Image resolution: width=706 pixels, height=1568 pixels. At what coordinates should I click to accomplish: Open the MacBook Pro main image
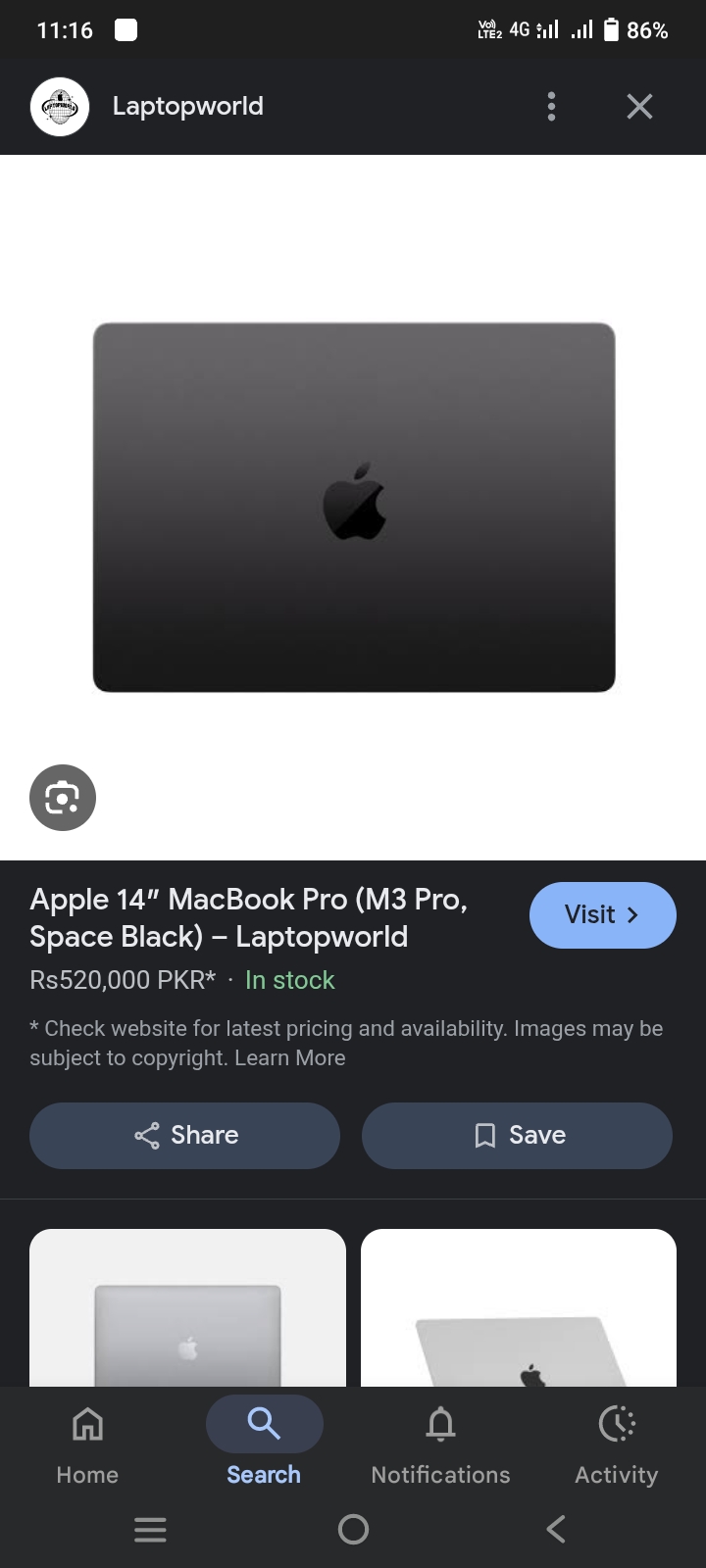(x=353, y=507)
